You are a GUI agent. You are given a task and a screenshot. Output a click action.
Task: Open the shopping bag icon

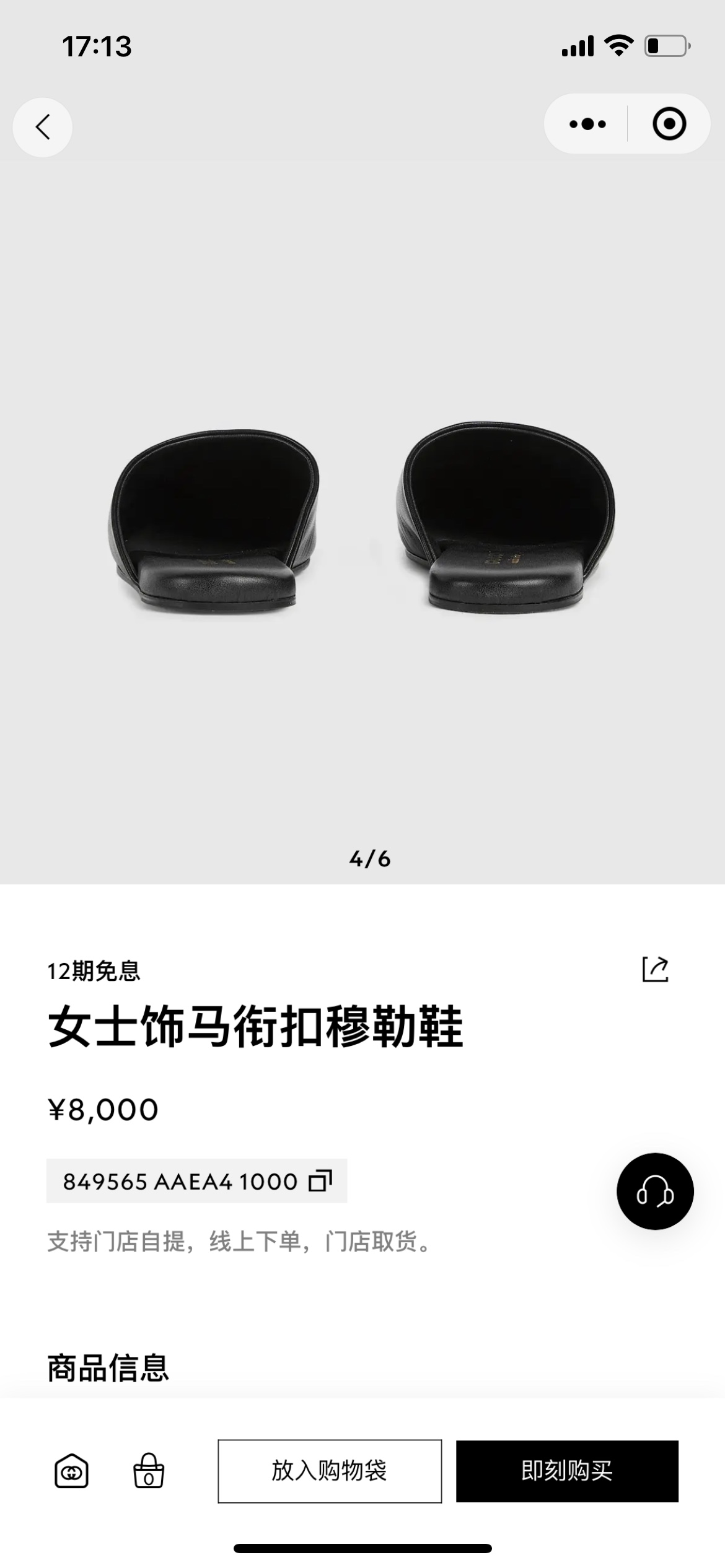pyautogui.click(x=149, y=1471)
